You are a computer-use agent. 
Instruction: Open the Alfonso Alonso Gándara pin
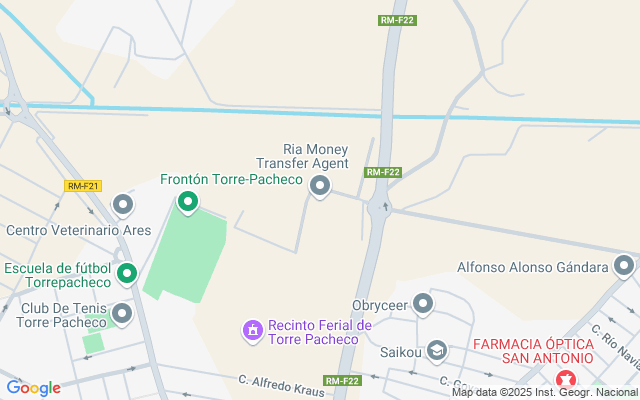click(624, 267)
